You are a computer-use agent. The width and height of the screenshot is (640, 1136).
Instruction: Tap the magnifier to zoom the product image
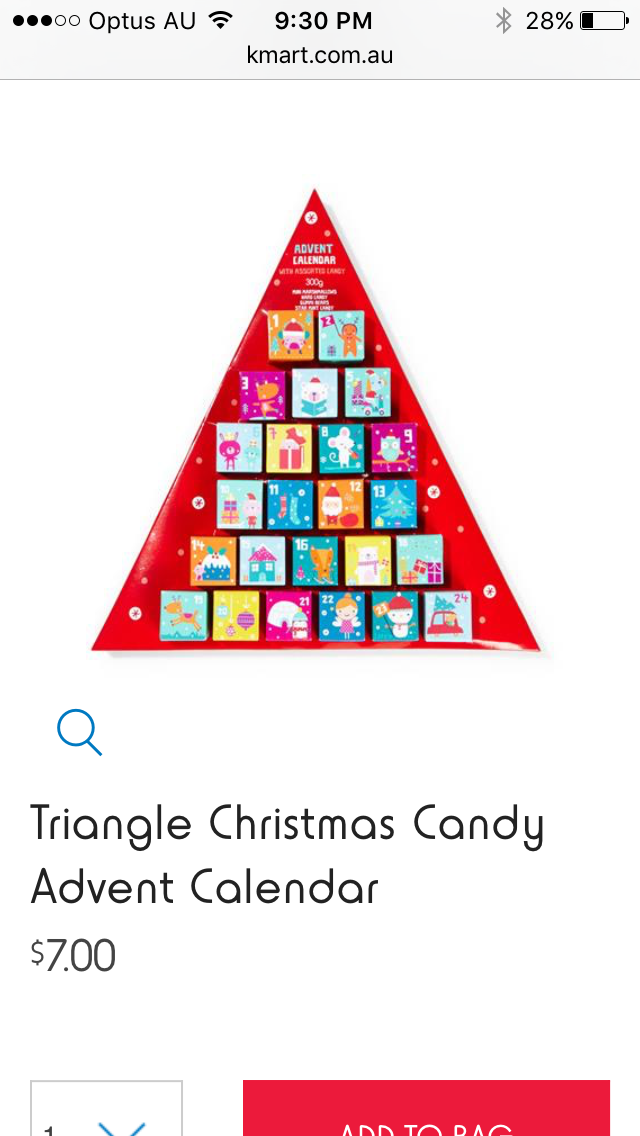tap(80, 732)
